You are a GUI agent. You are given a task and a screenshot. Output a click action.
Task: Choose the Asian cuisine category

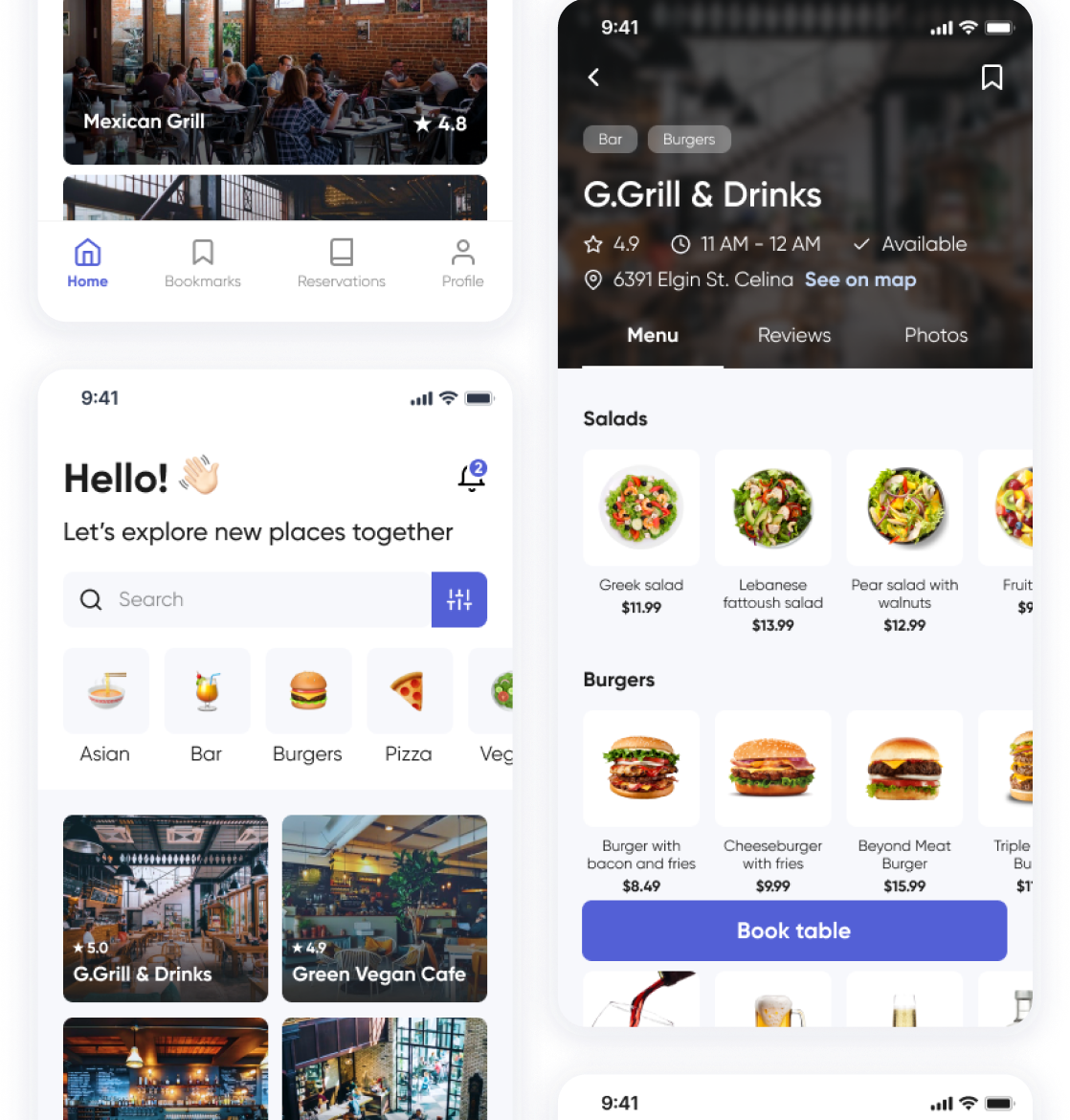coord(105,691)
